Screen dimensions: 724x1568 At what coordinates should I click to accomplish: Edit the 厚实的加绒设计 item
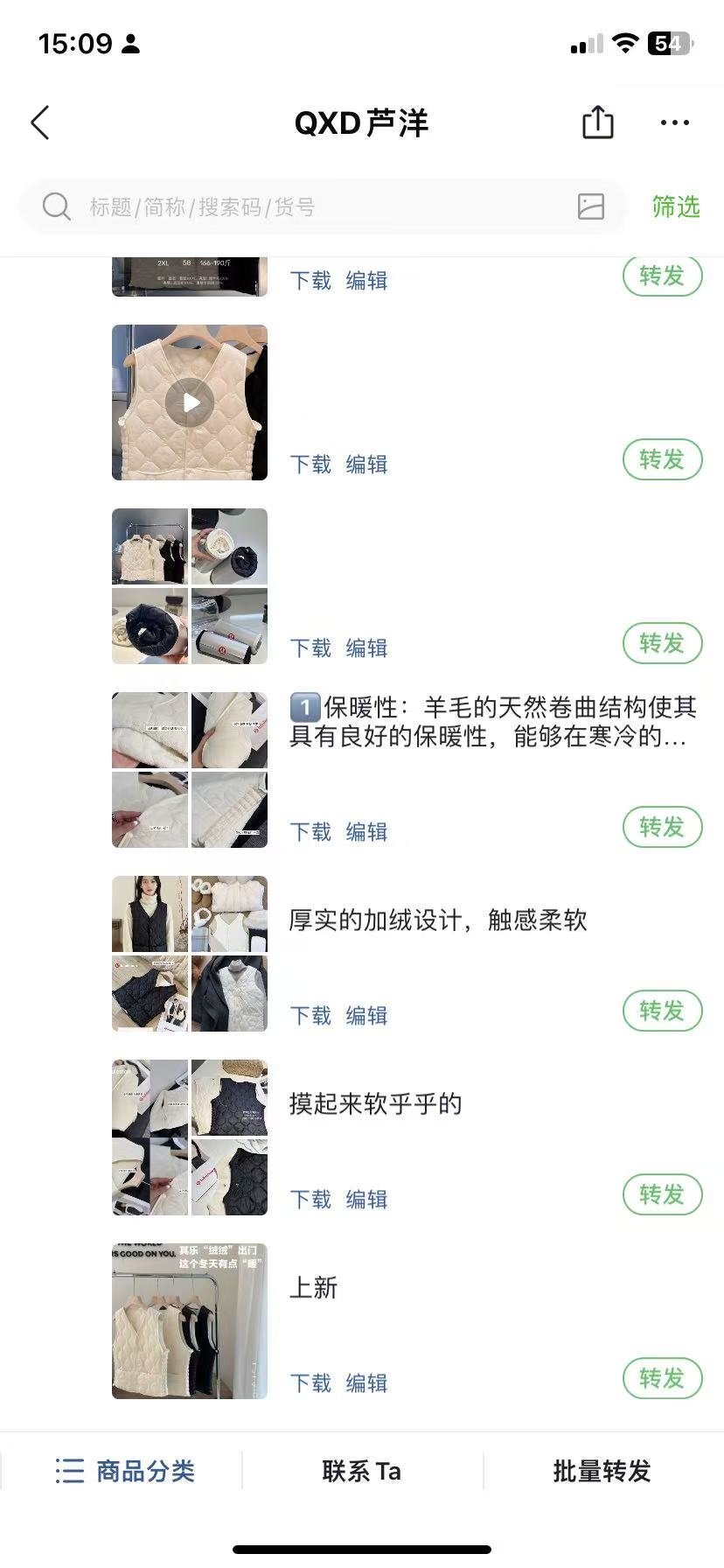click(366, 1015)
